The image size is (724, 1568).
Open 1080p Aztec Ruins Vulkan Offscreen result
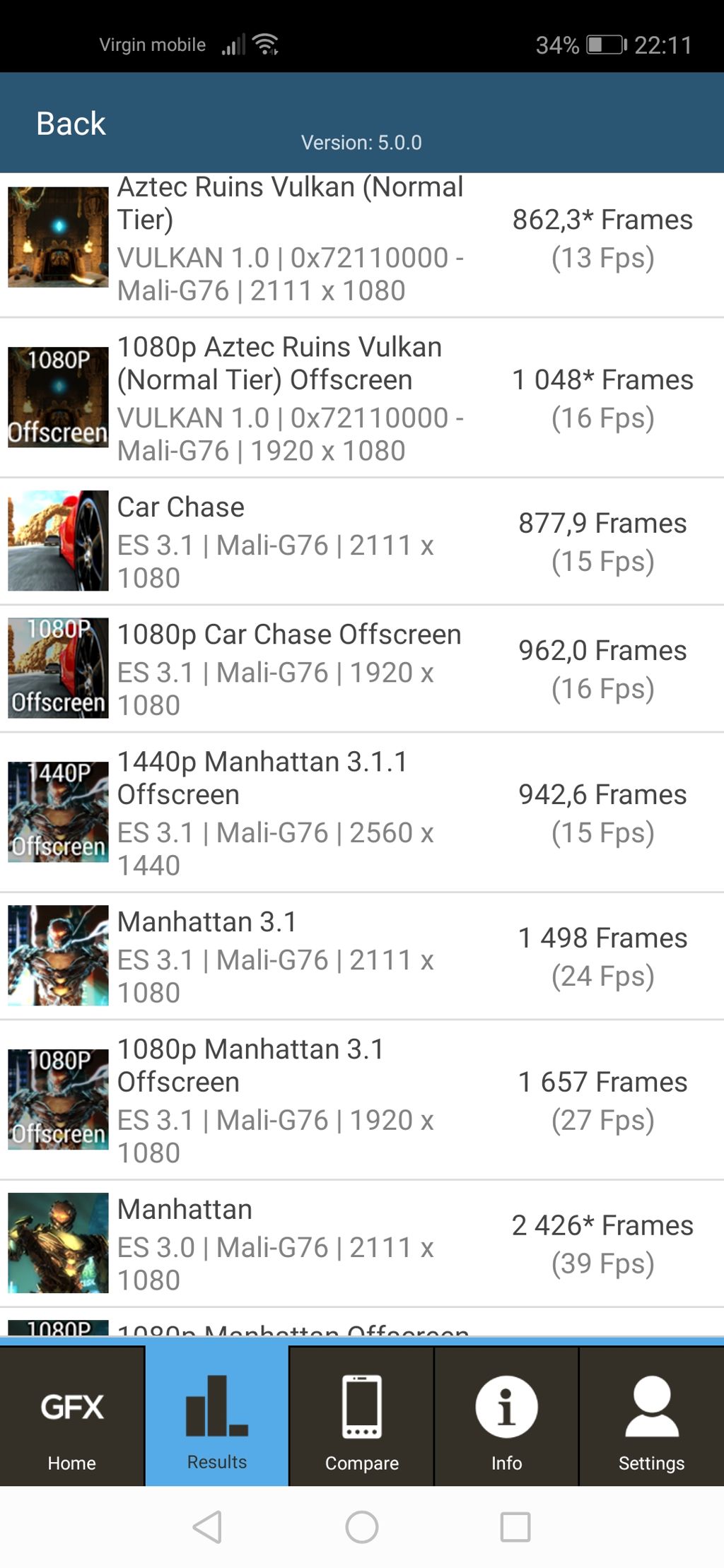point(362,398)
